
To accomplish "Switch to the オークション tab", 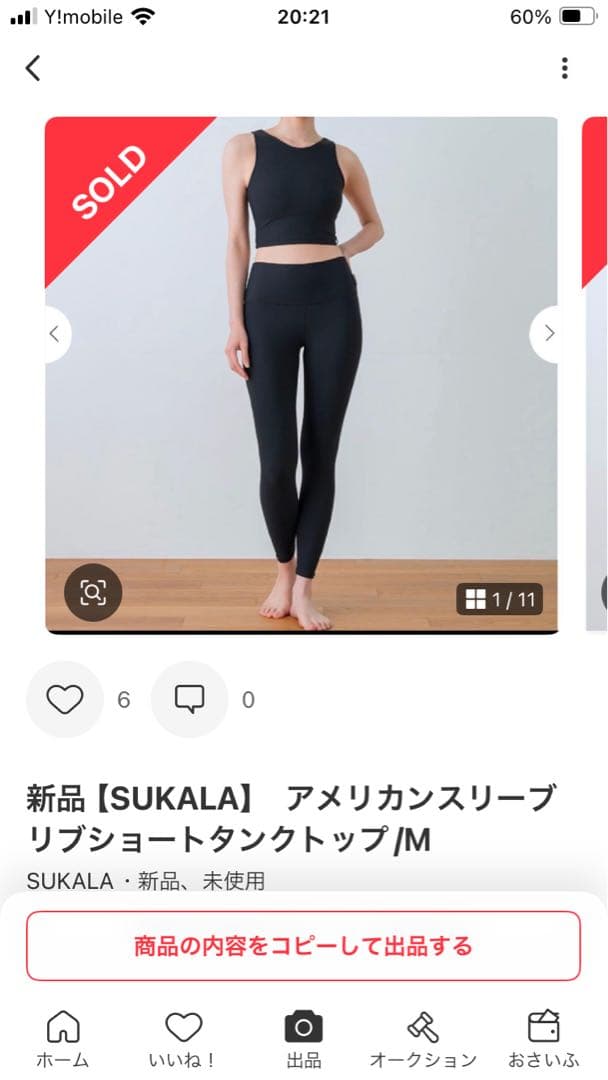I will pos(423,1038).
